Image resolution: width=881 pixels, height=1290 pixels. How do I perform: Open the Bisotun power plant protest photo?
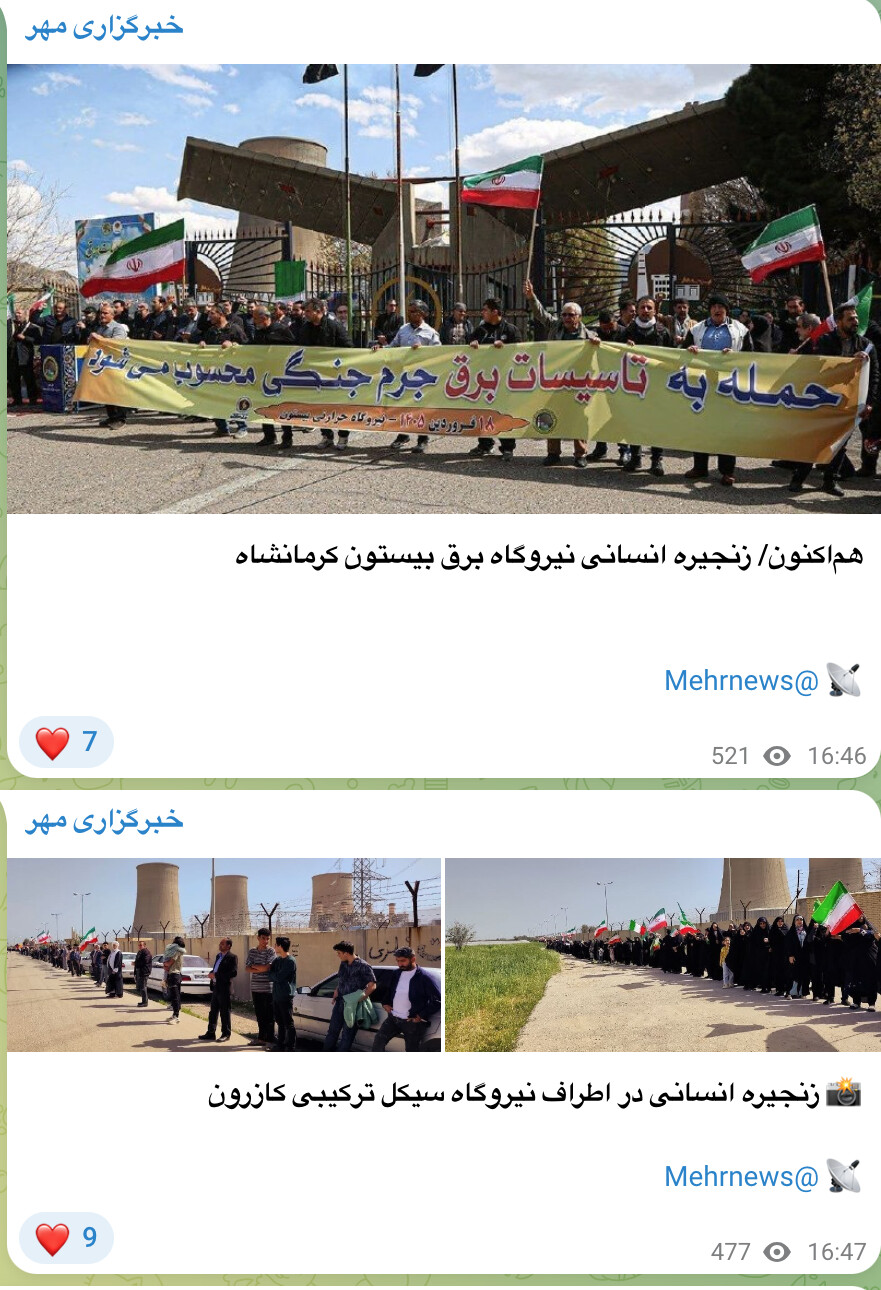(x=440, y=290)
